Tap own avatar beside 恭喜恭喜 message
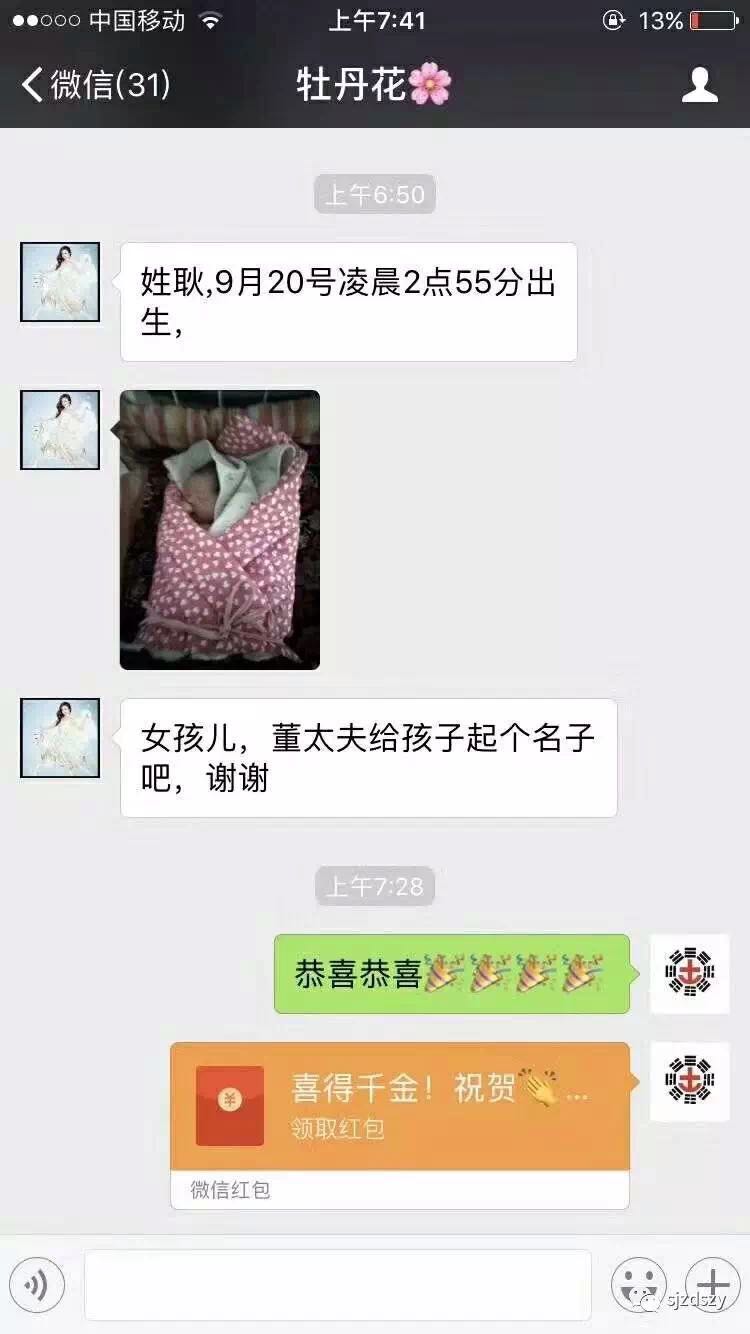Viewport: 750px width, 1334px height. (x=690, y=974)
